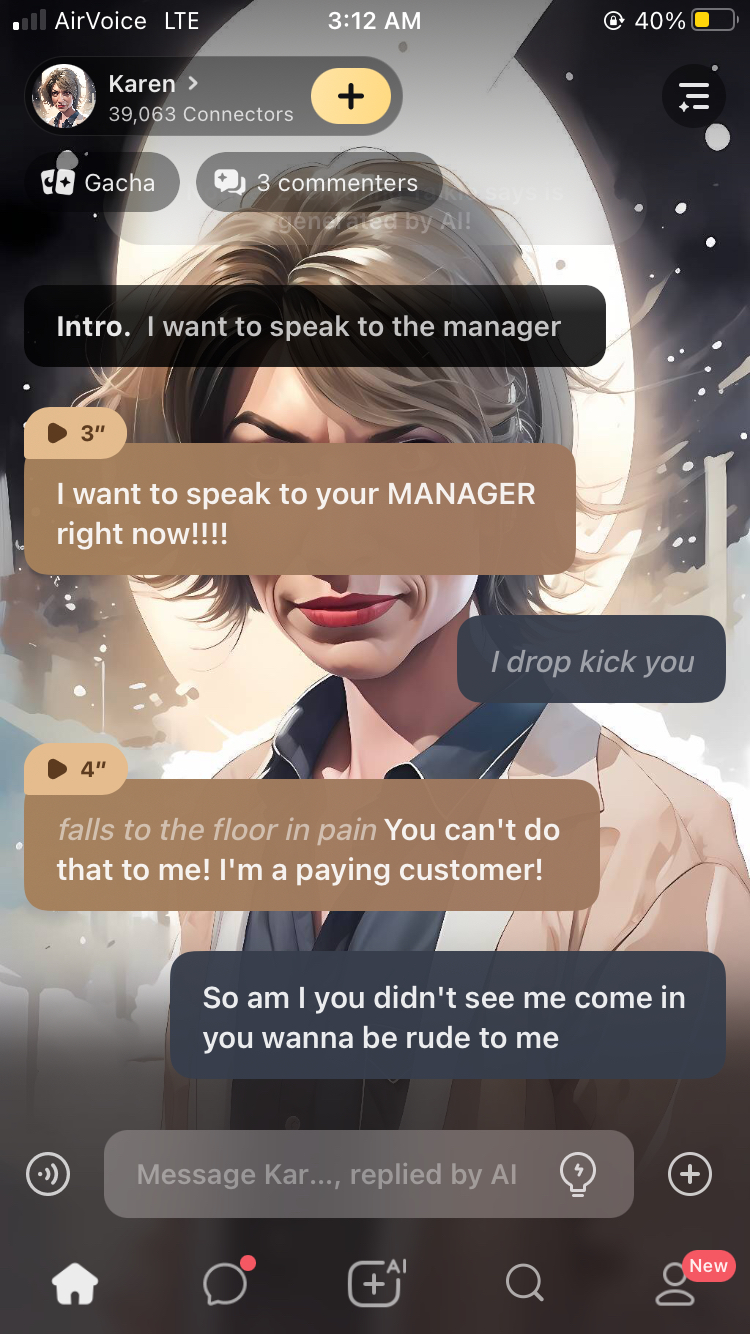Get reply suggestions via the lightbulb icon
Screen dimensions: 750x1334
click(578, 1173)
